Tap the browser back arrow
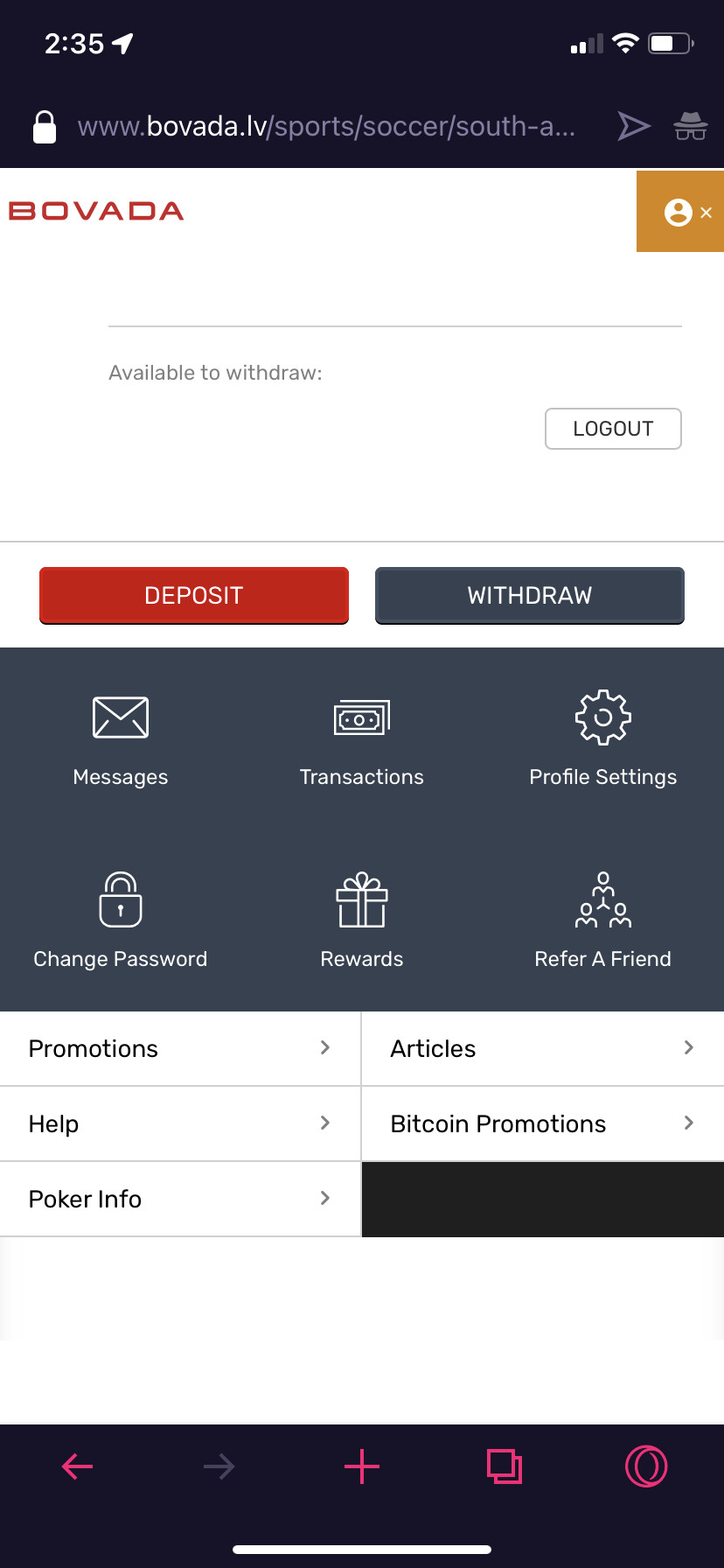724x1568 pixels. (x=78, y=1466)
